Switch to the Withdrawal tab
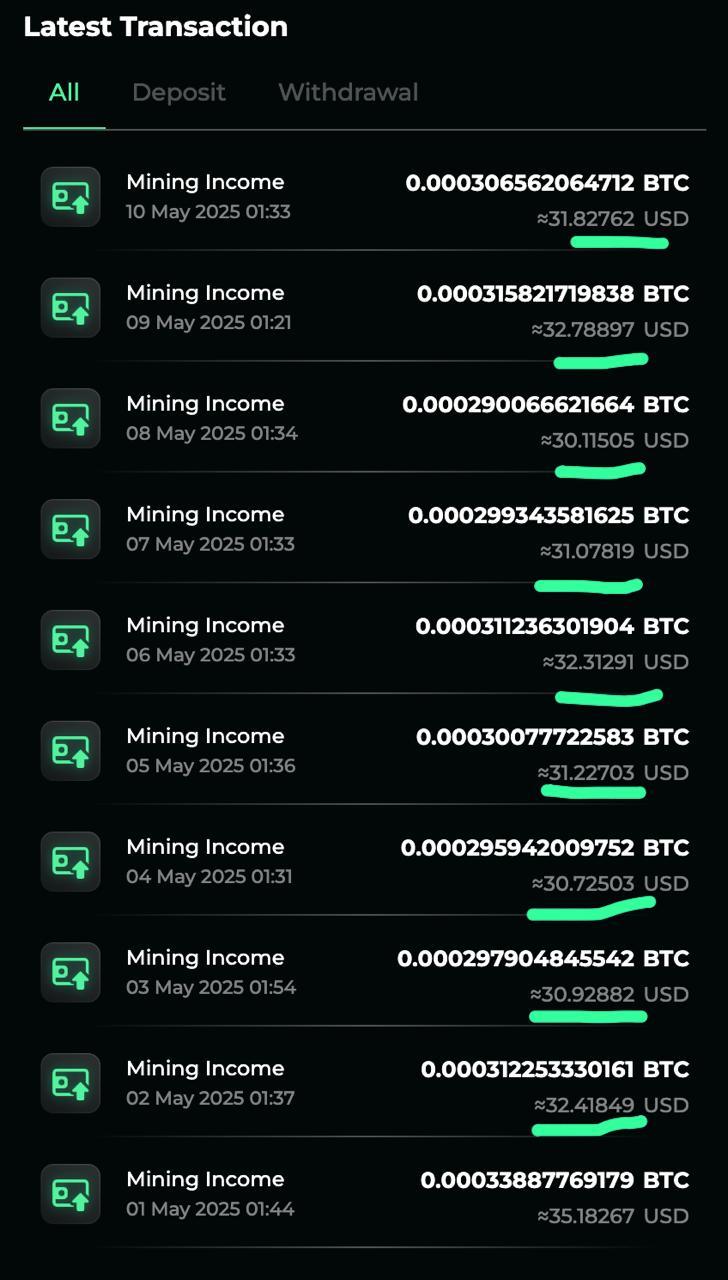Screen dimensions: 728x1280 pyautogui.click(x=348, y=92)
